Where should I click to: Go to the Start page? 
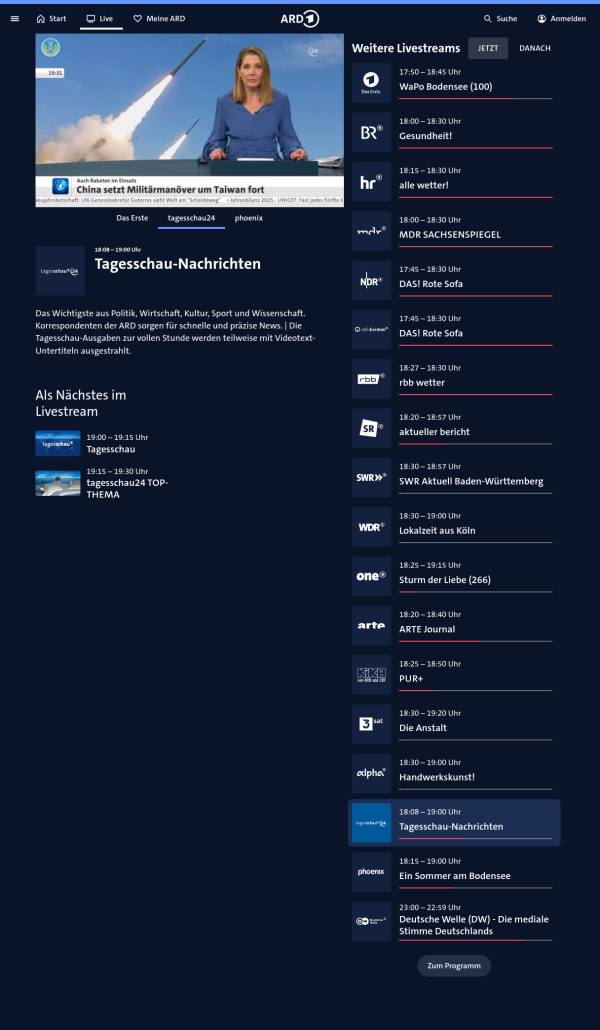(51, 18)
